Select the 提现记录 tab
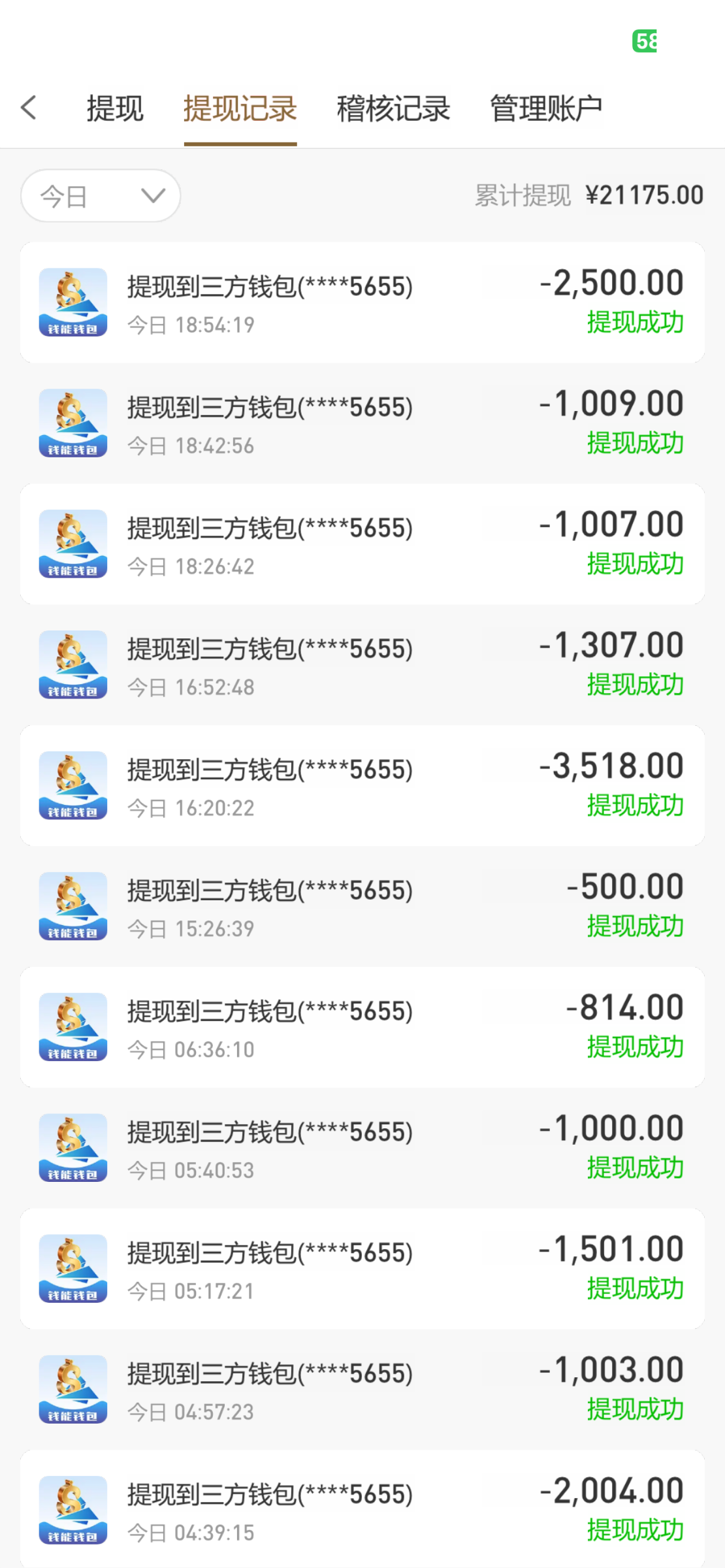This screenshot has height=1568, width=725. (x=240, y=108)
